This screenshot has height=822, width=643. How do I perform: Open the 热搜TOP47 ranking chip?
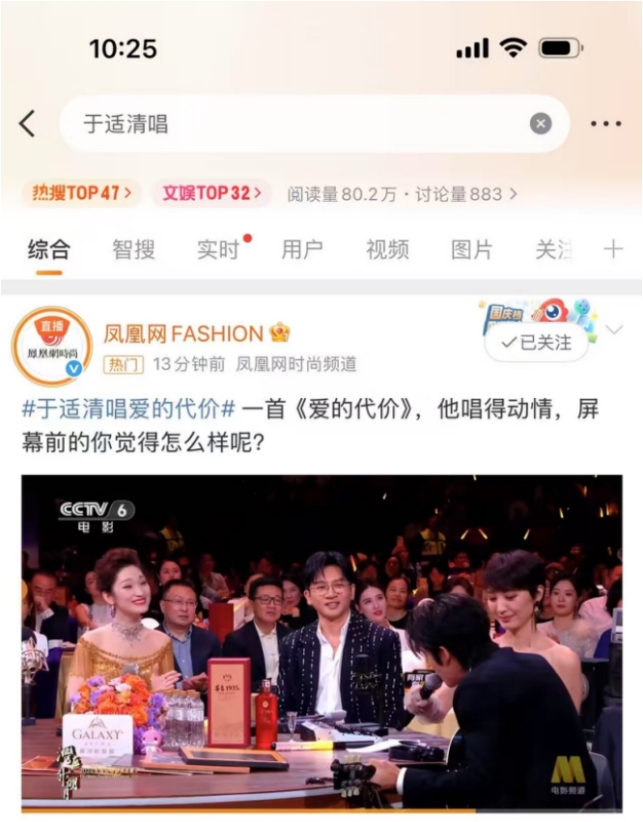tap(82, 193)
